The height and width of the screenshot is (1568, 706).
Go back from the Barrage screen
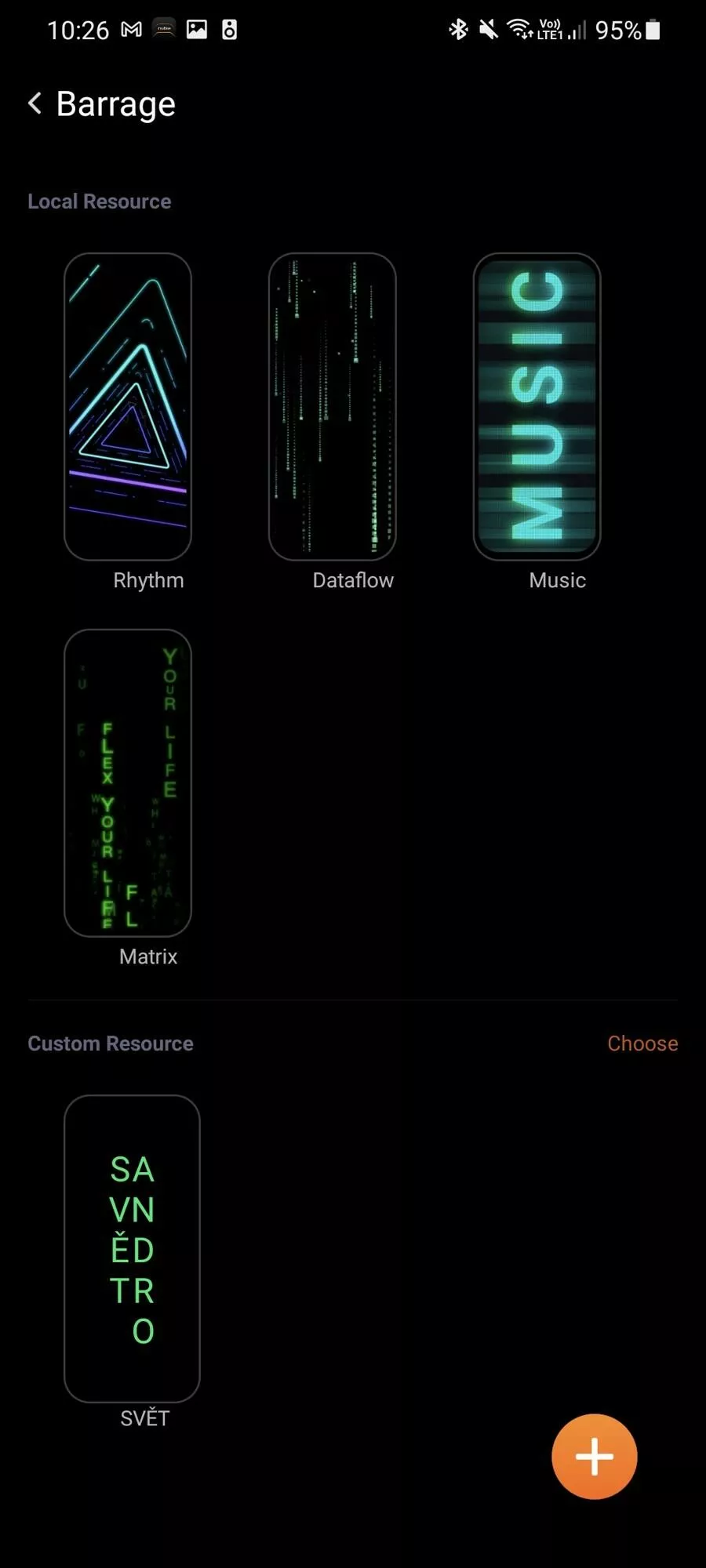(x=35, y=103)
